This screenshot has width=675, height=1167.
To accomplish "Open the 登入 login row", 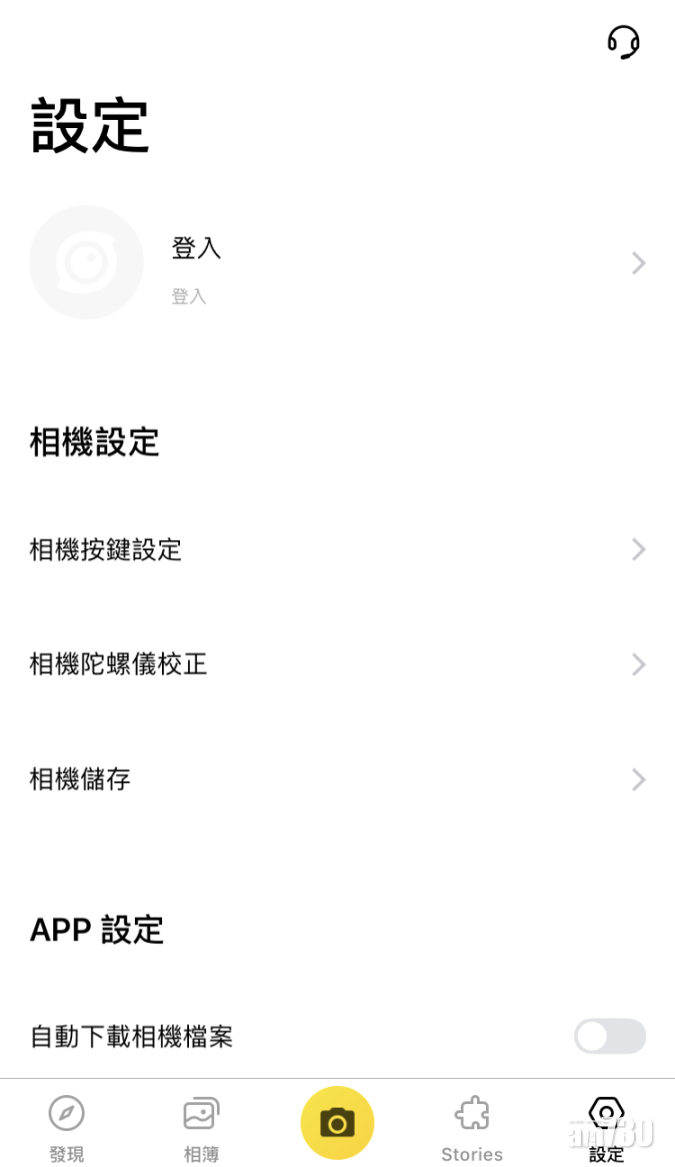I will 337,263.
